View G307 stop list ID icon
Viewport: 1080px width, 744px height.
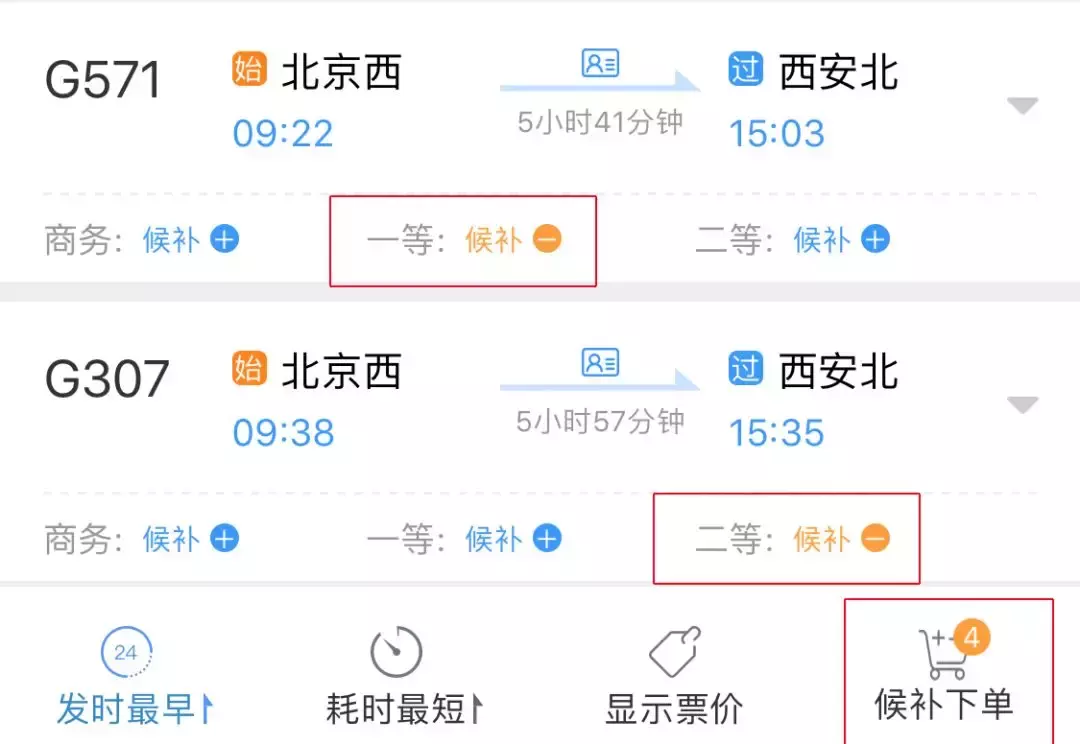601,362
